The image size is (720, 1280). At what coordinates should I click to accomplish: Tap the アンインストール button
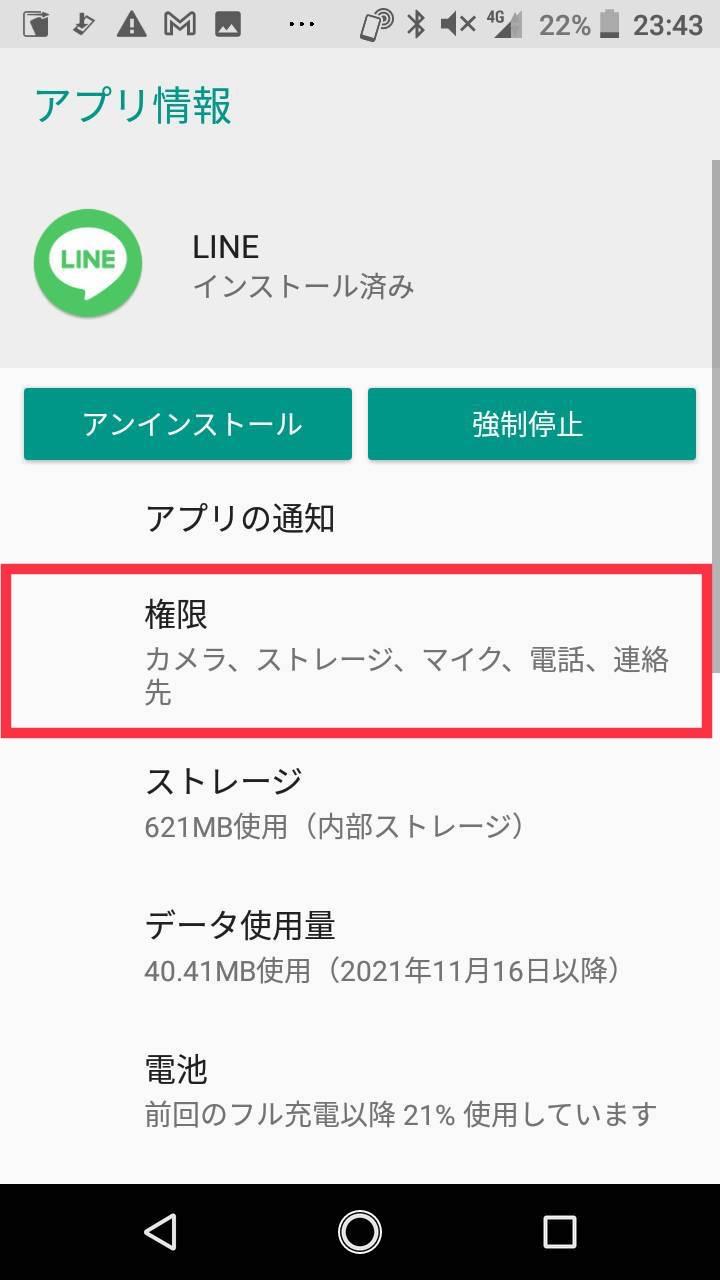point(188,424)
